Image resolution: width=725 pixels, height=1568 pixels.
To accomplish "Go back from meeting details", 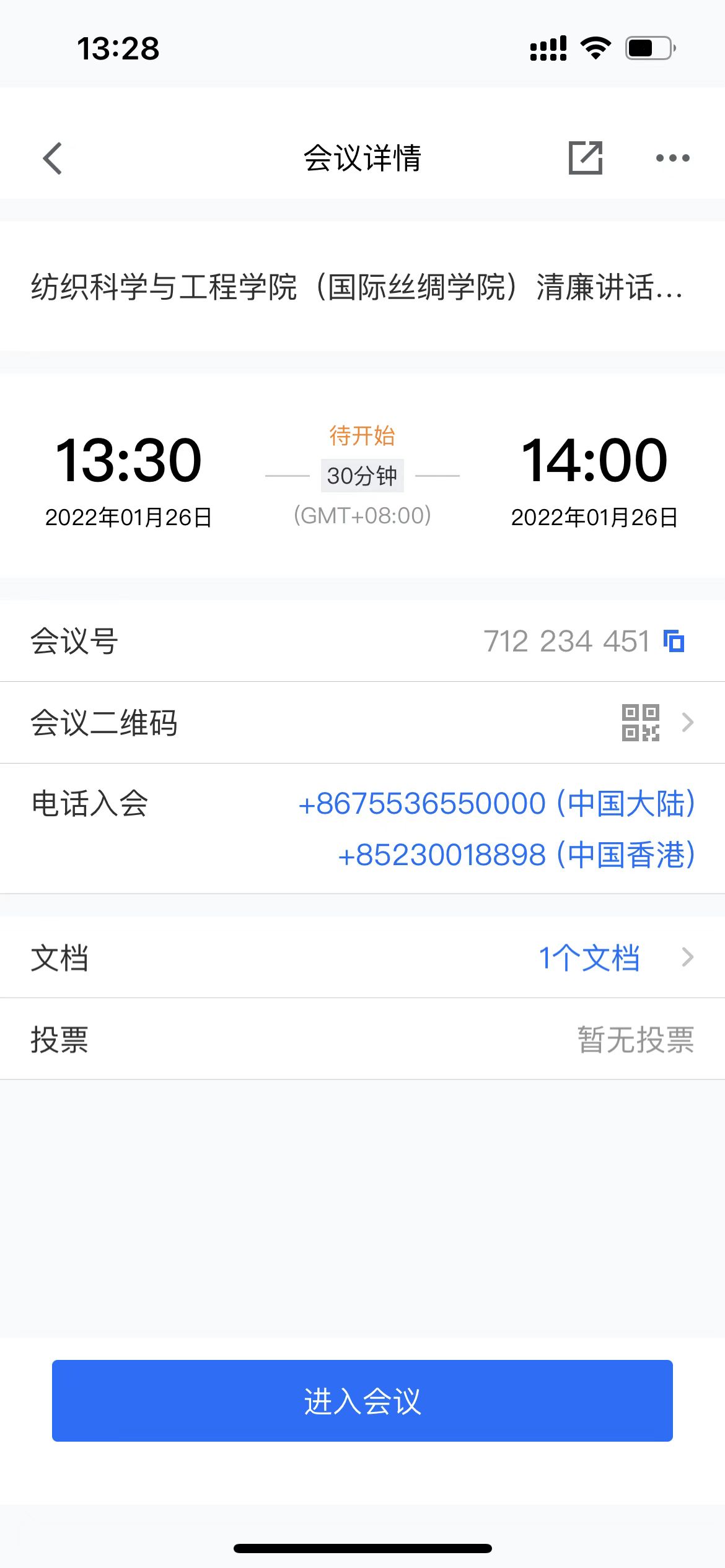I will tap(53, 159).
